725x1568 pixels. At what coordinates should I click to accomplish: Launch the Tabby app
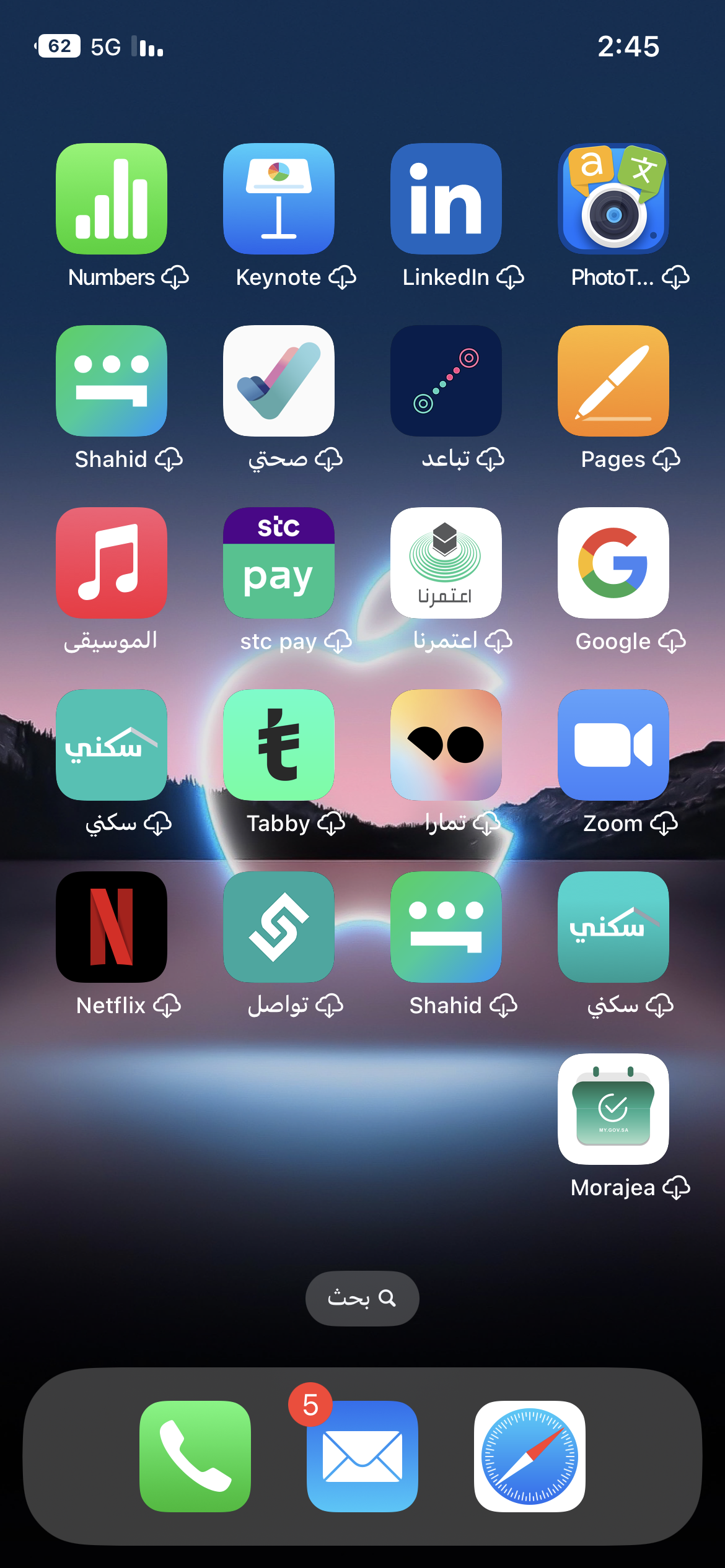(x=279, y=745)
